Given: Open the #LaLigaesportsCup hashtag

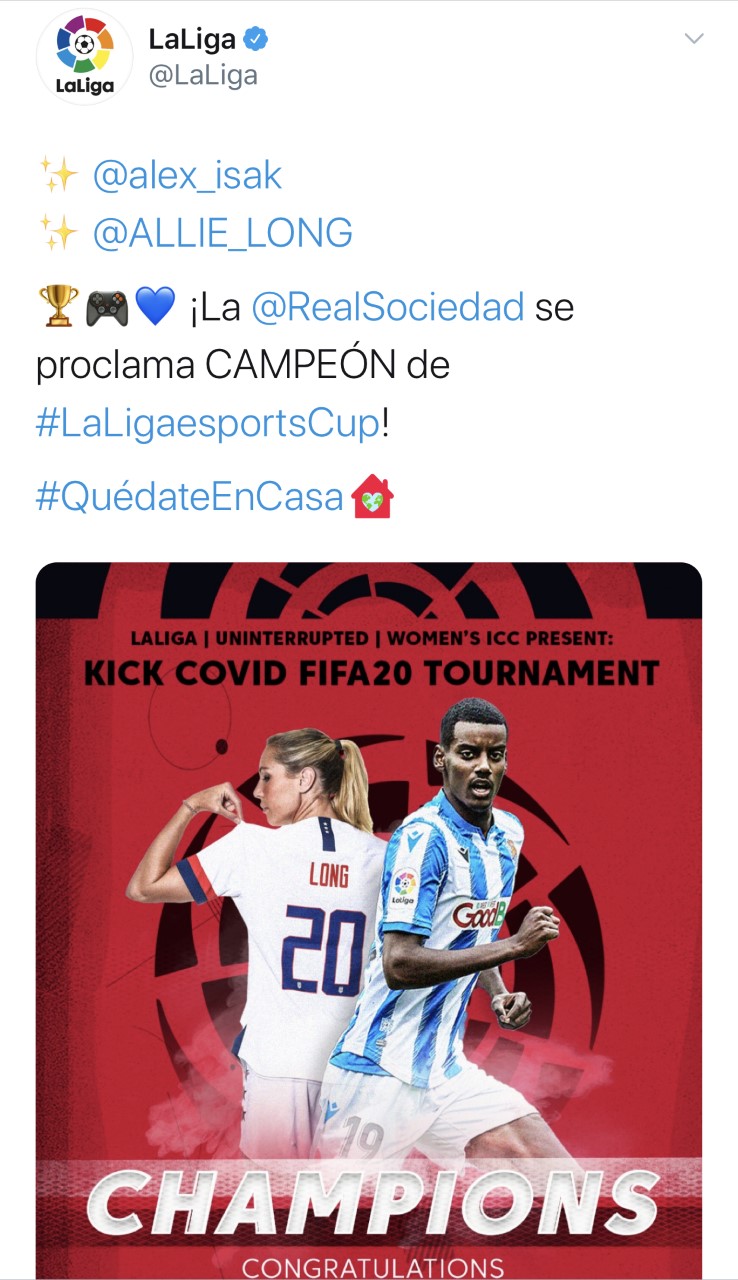Looking at the screenshot, I should [208, 423].
